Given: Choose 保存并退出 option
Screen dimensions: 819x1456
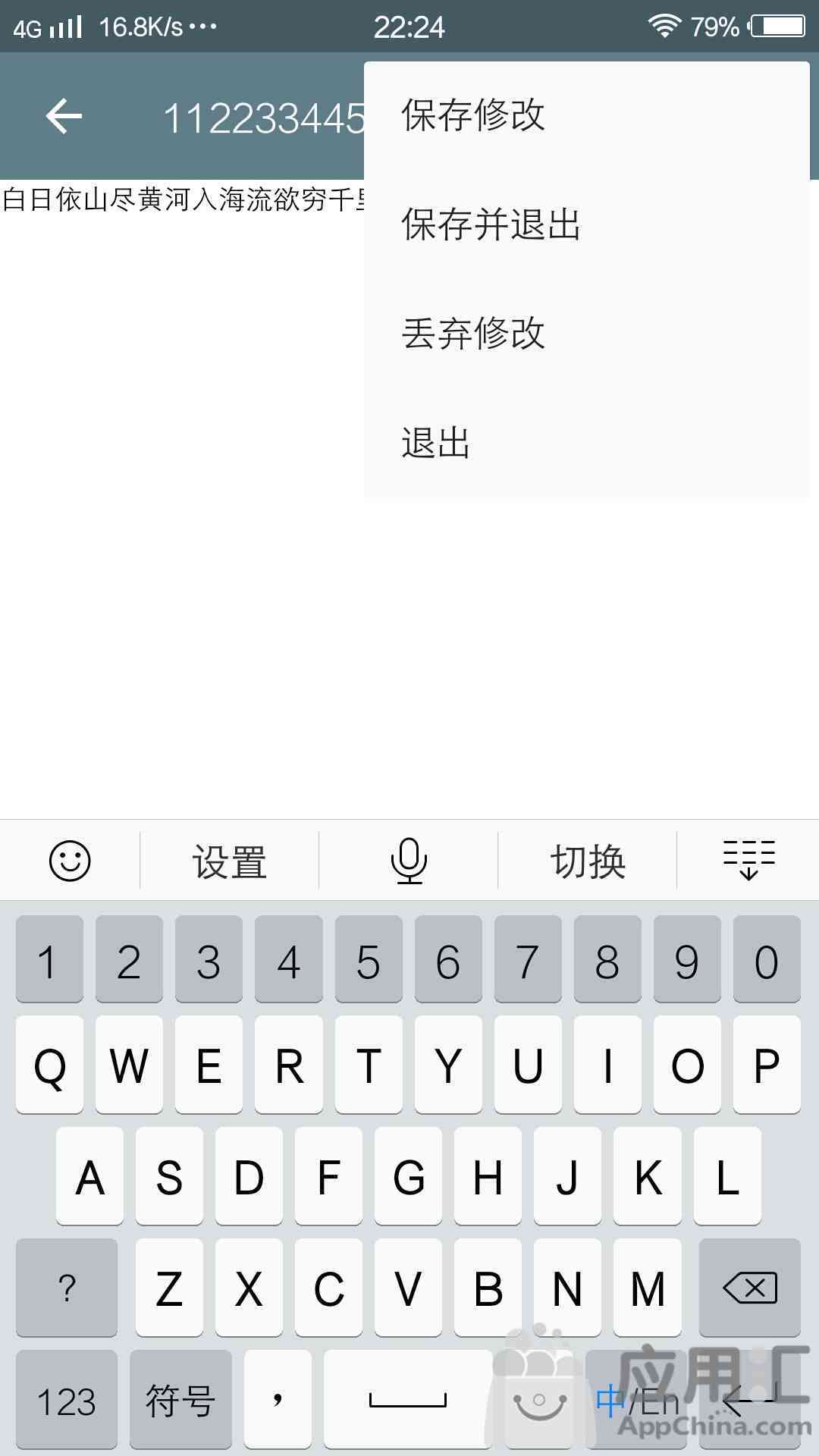Looking at the screenshot, I should tap(587, 224).
